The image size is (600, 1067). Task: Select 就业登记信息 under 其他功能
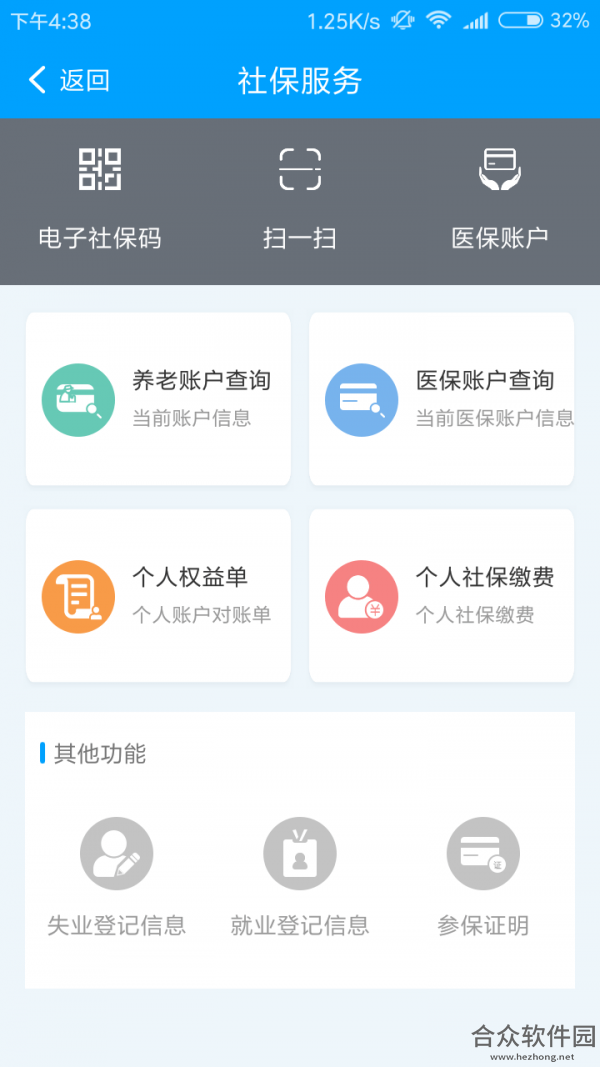300,877
